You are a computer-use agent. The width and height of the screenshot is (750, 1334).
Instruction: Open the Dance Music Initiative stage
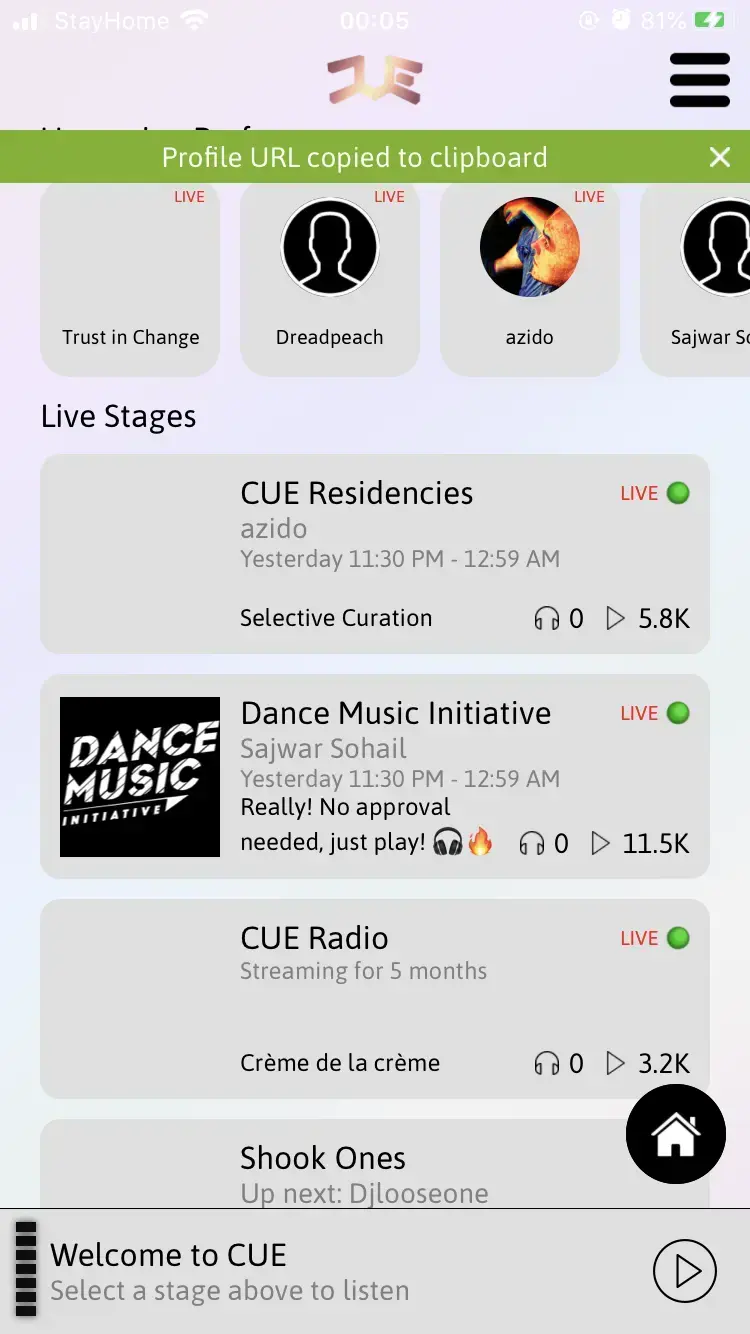coord(375,777)
